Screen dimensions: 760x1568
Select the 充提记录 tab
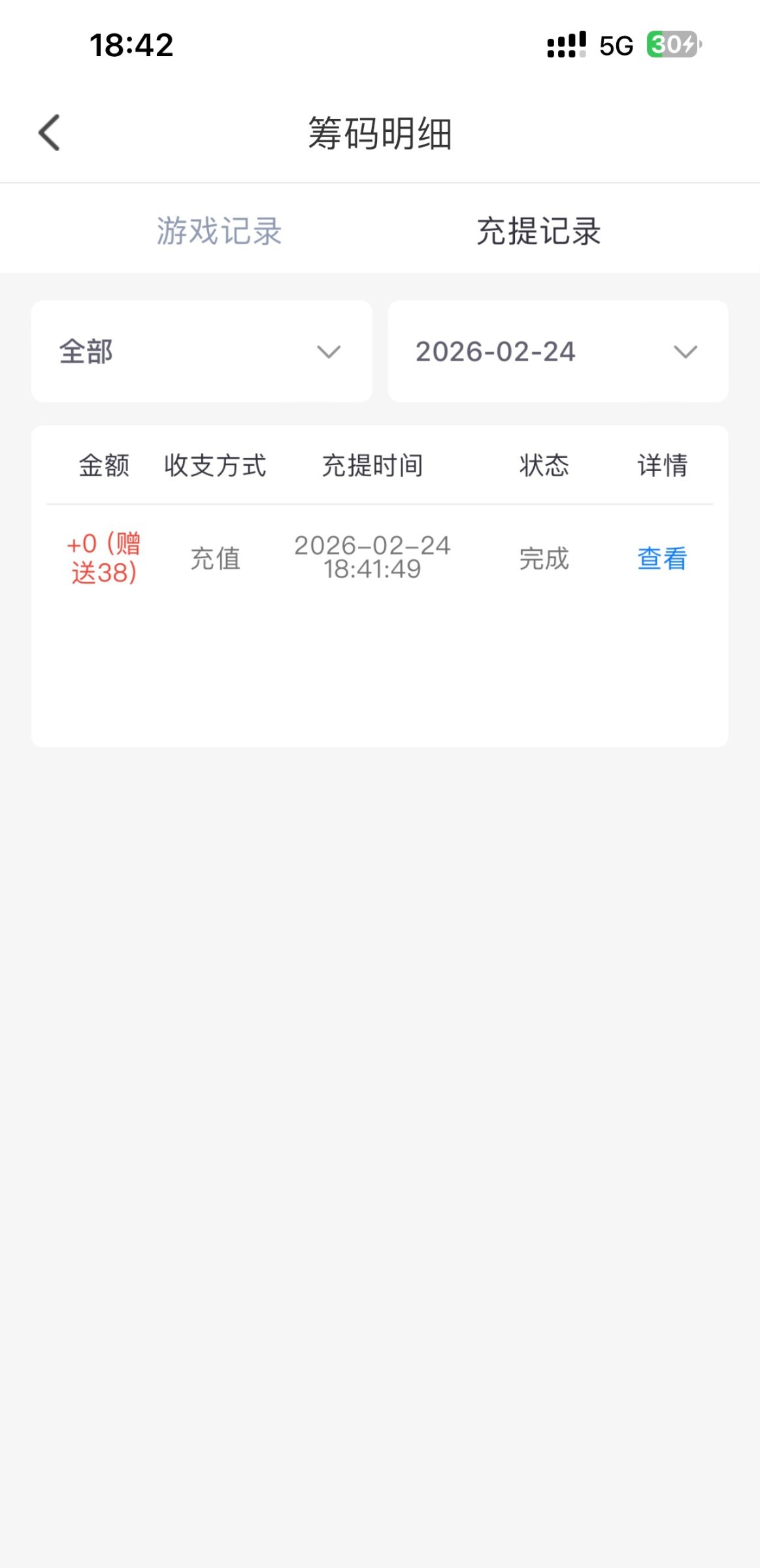(538, 231)
